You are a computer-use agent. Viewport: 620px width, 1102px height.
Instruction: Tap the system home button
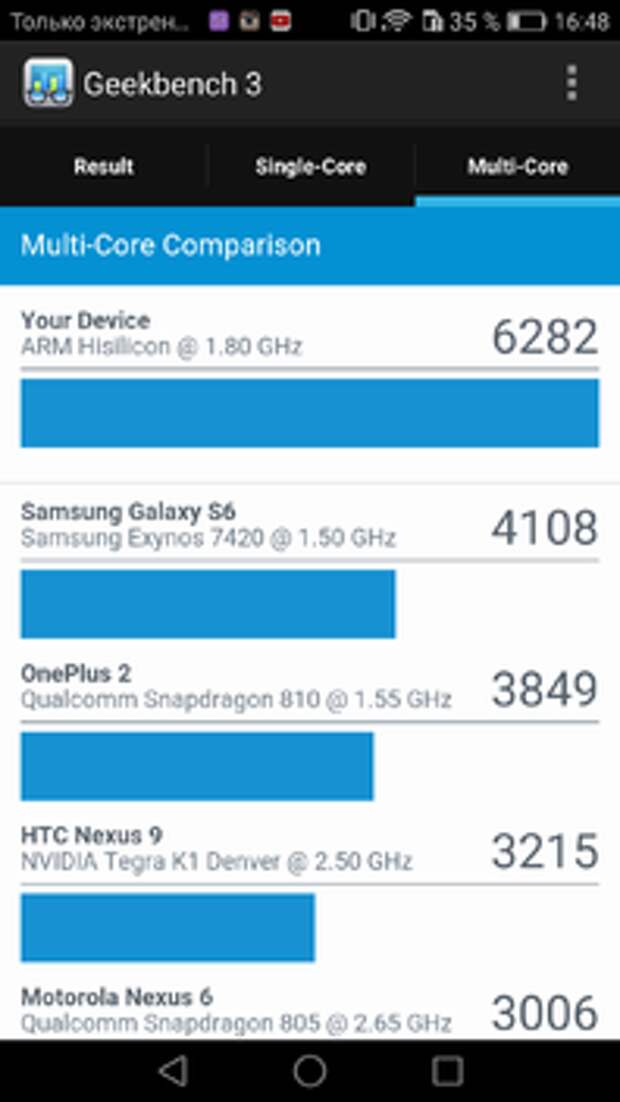(310, 1070)
